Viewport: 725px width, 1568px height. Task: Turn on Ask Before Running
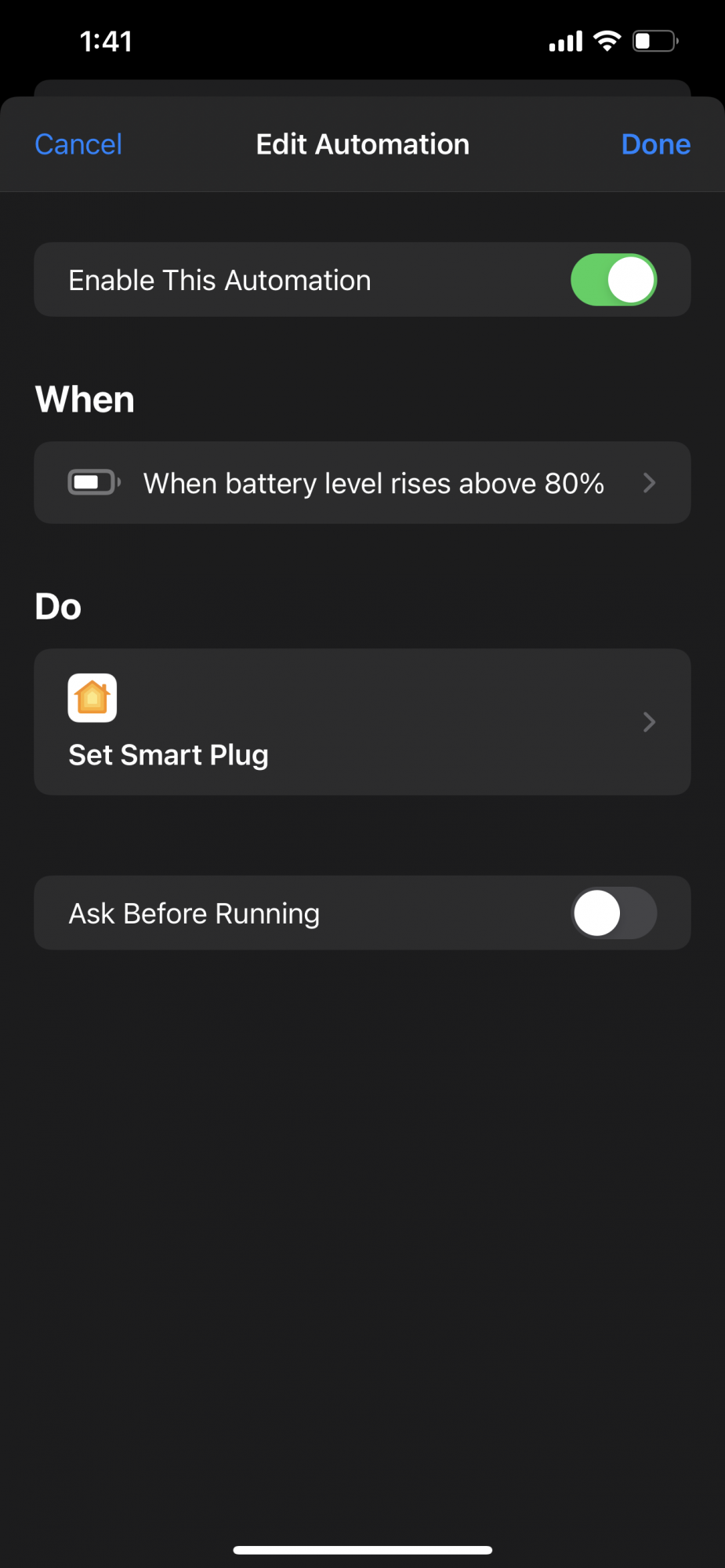click(614, 913)
